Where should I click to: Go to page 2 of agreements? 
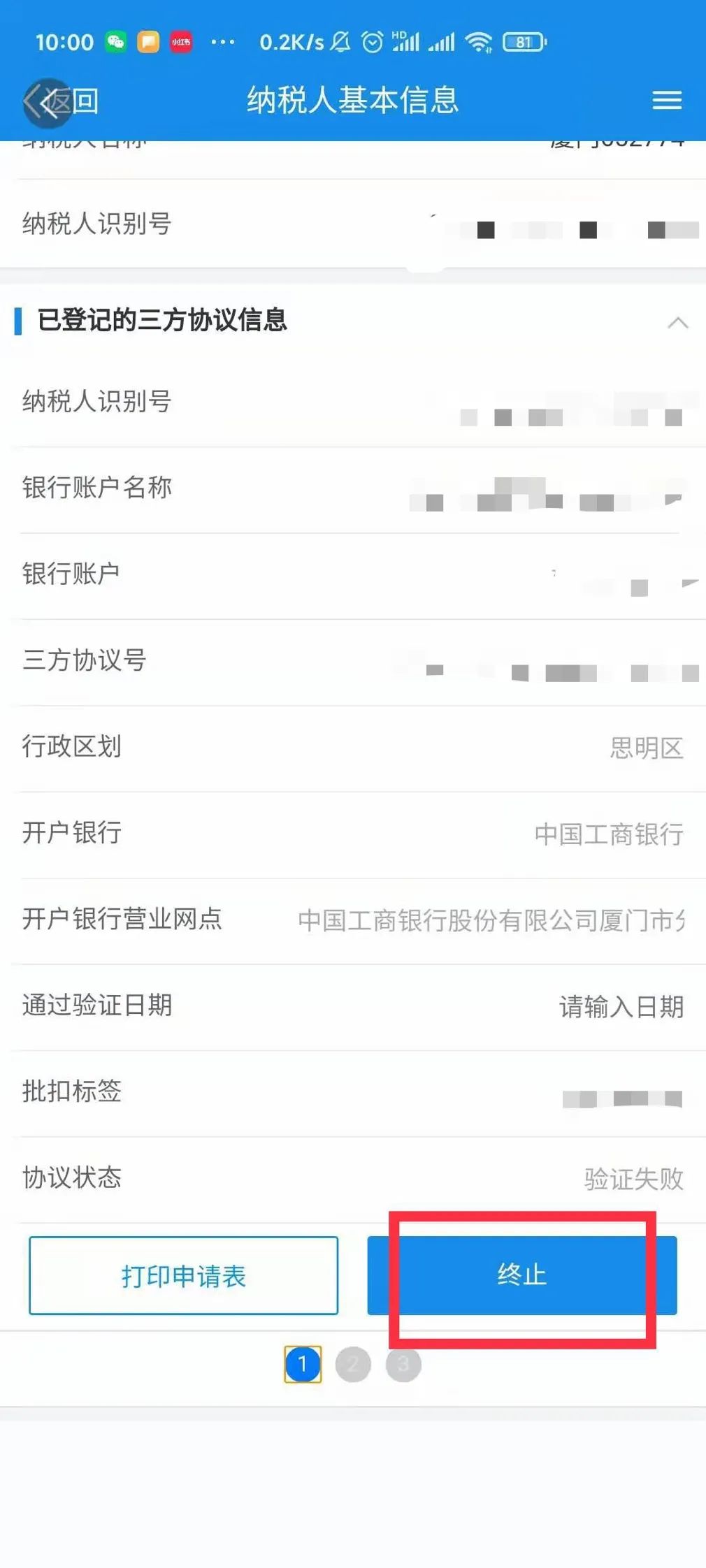(x=353, y=1364)
